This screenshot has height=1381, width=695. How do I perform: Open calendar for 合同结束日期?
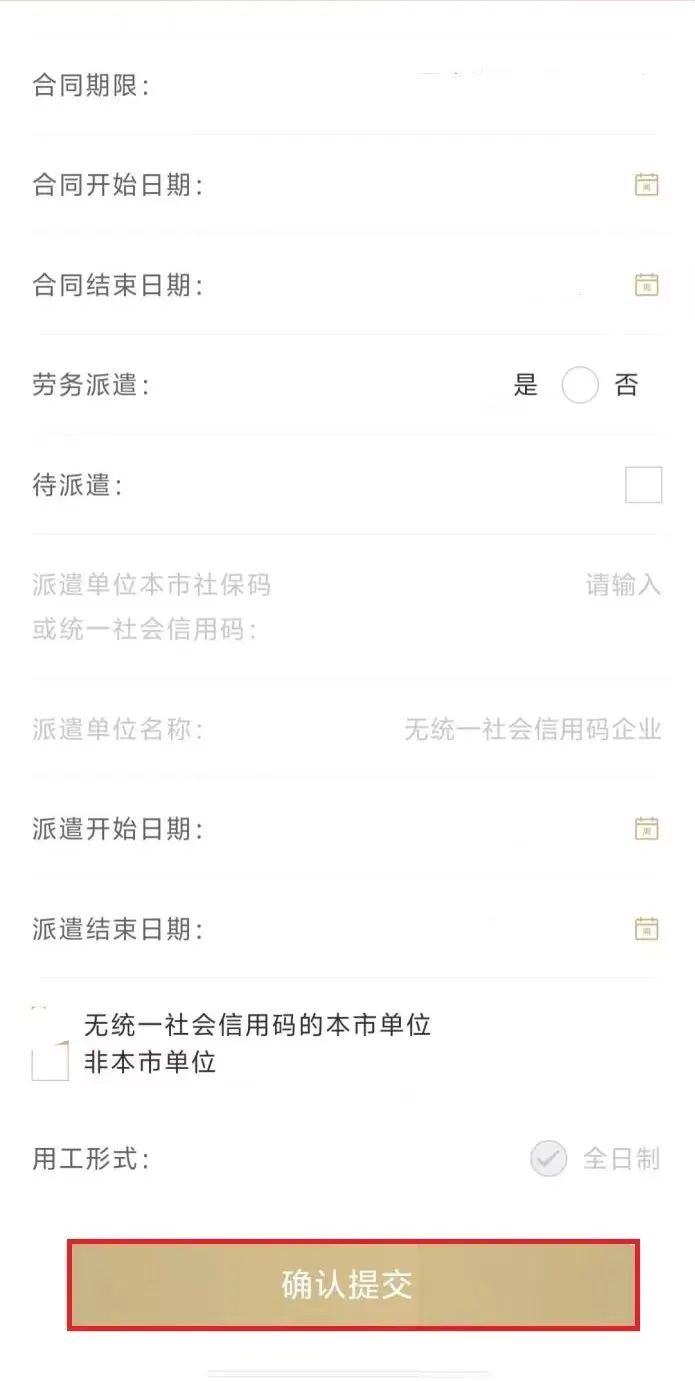pyautogui.click(x=647, y=285)
